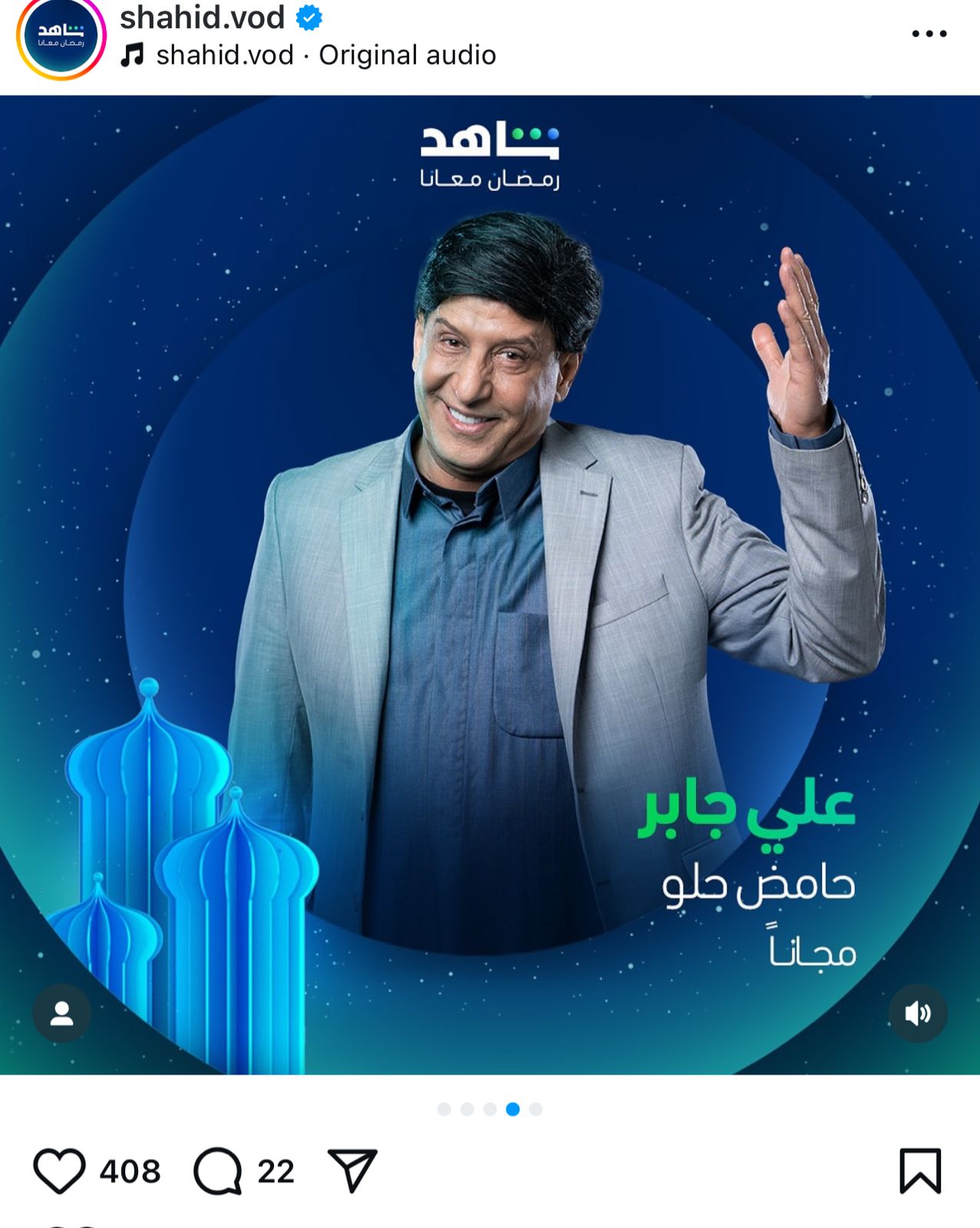
Task: Show tagged people on the post
Action: point(61,1013)
